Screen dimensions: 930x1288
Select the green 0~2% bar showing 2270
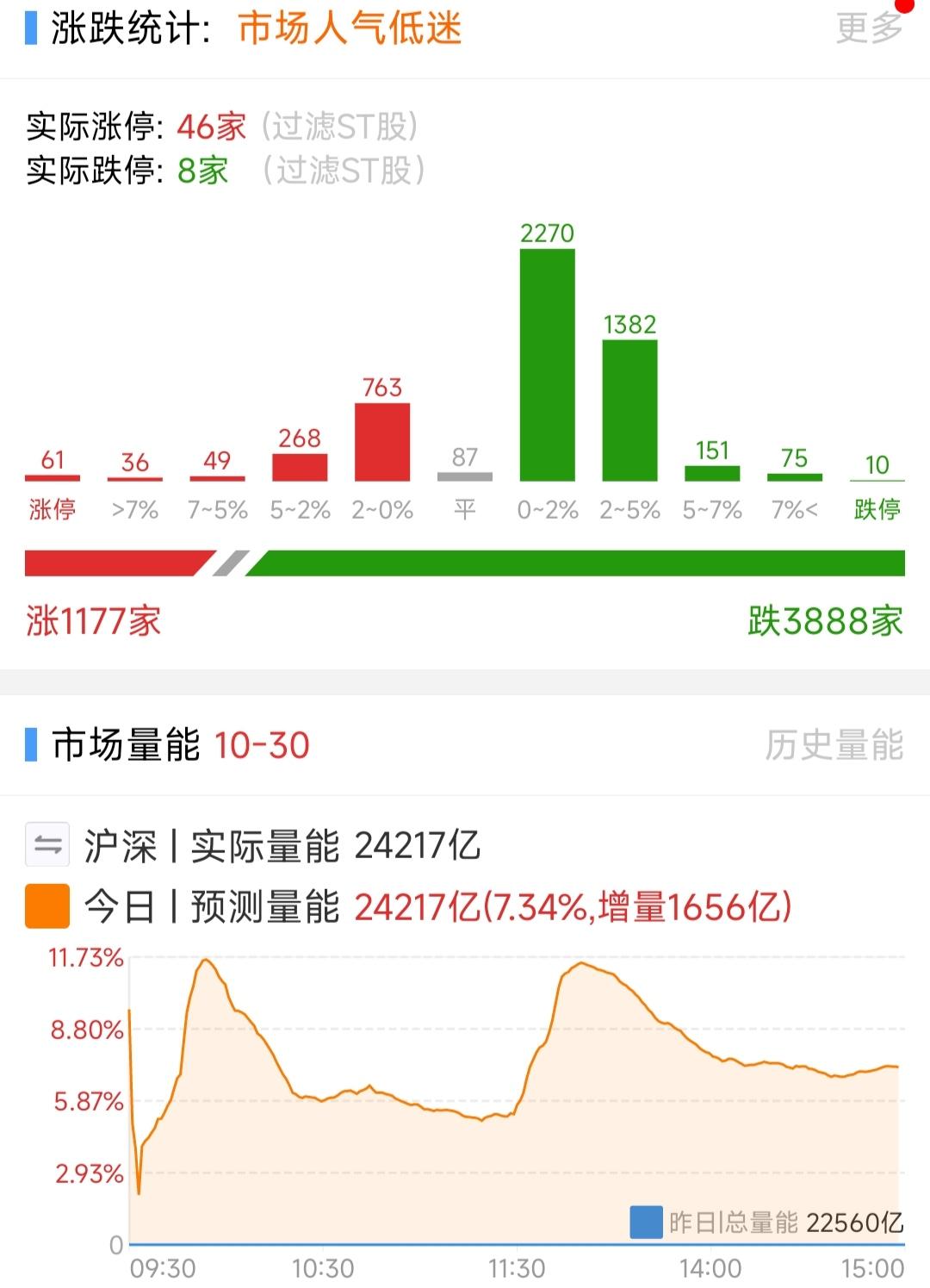pyautogui.click(x=547, y=362)
